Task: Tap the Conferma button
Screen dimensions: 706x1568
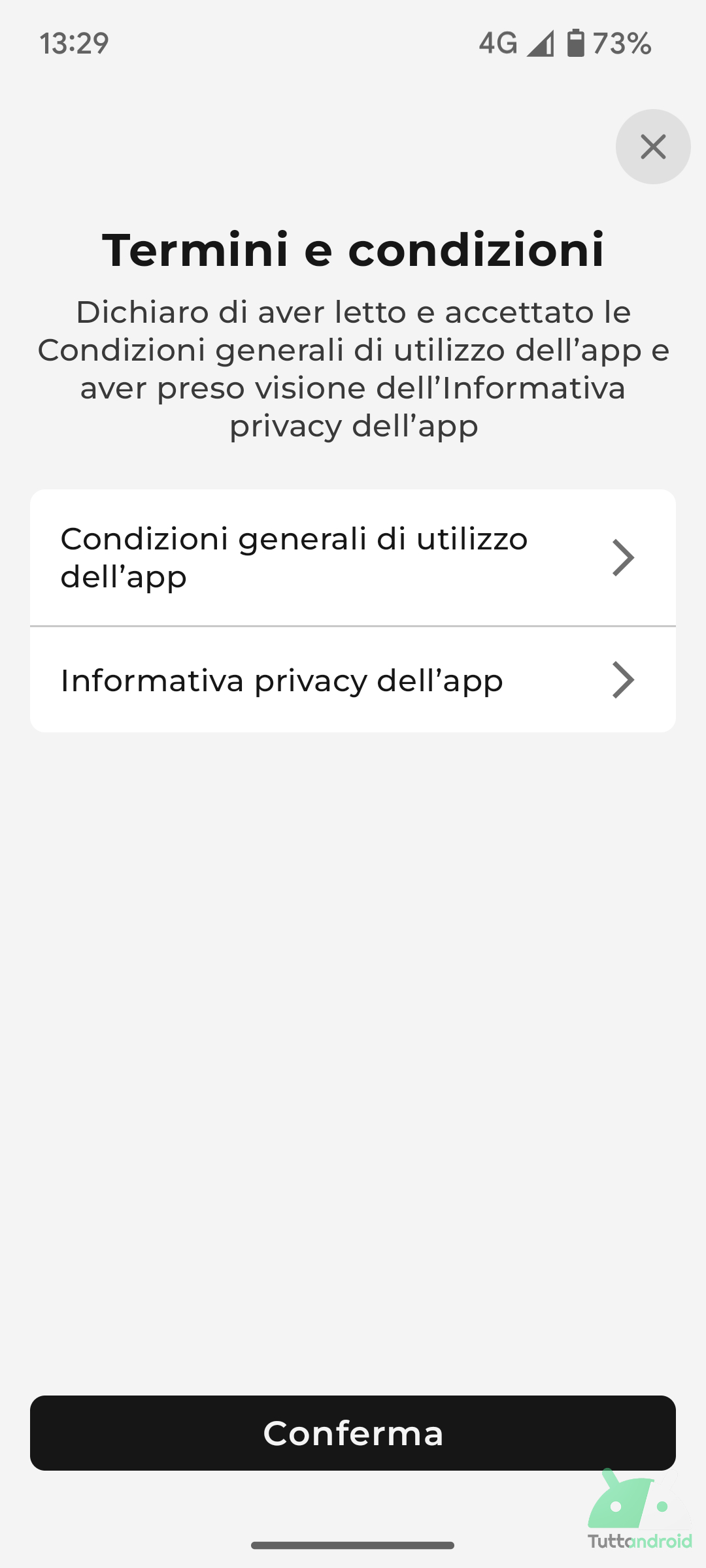Action: (x=352, y=1433)
